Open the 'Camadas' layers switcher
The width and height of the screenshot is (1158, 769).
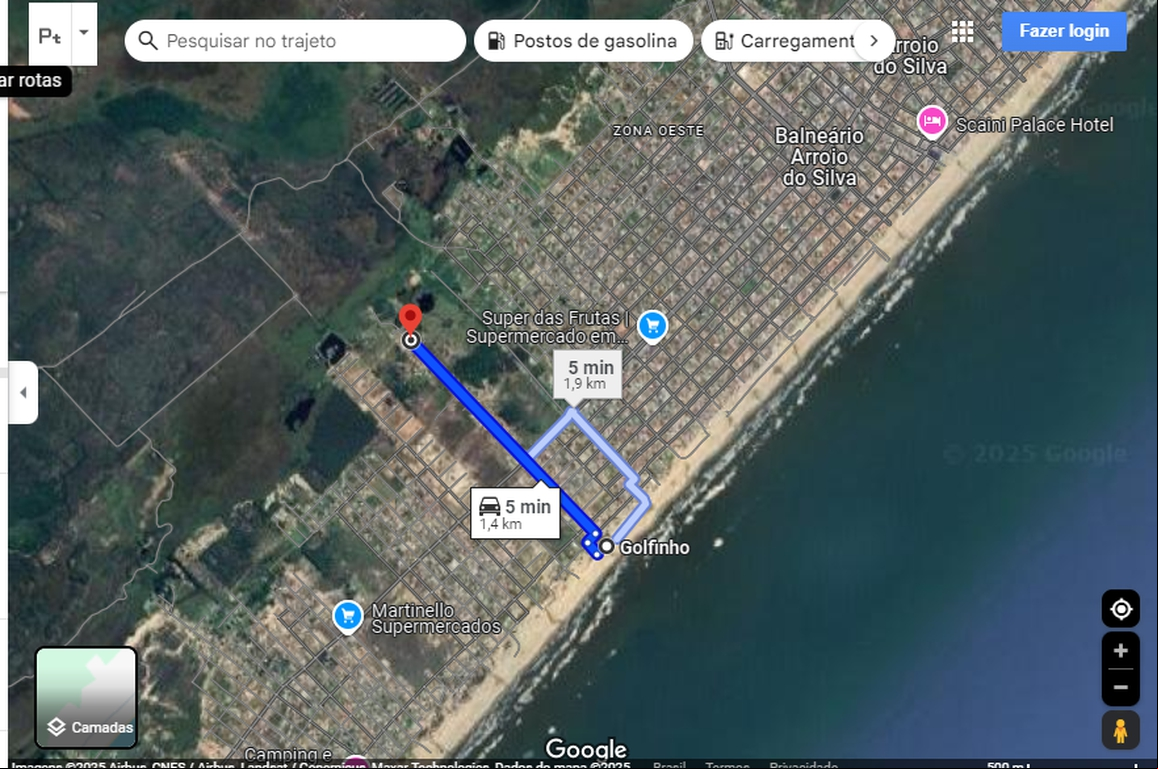pos(86,698)
